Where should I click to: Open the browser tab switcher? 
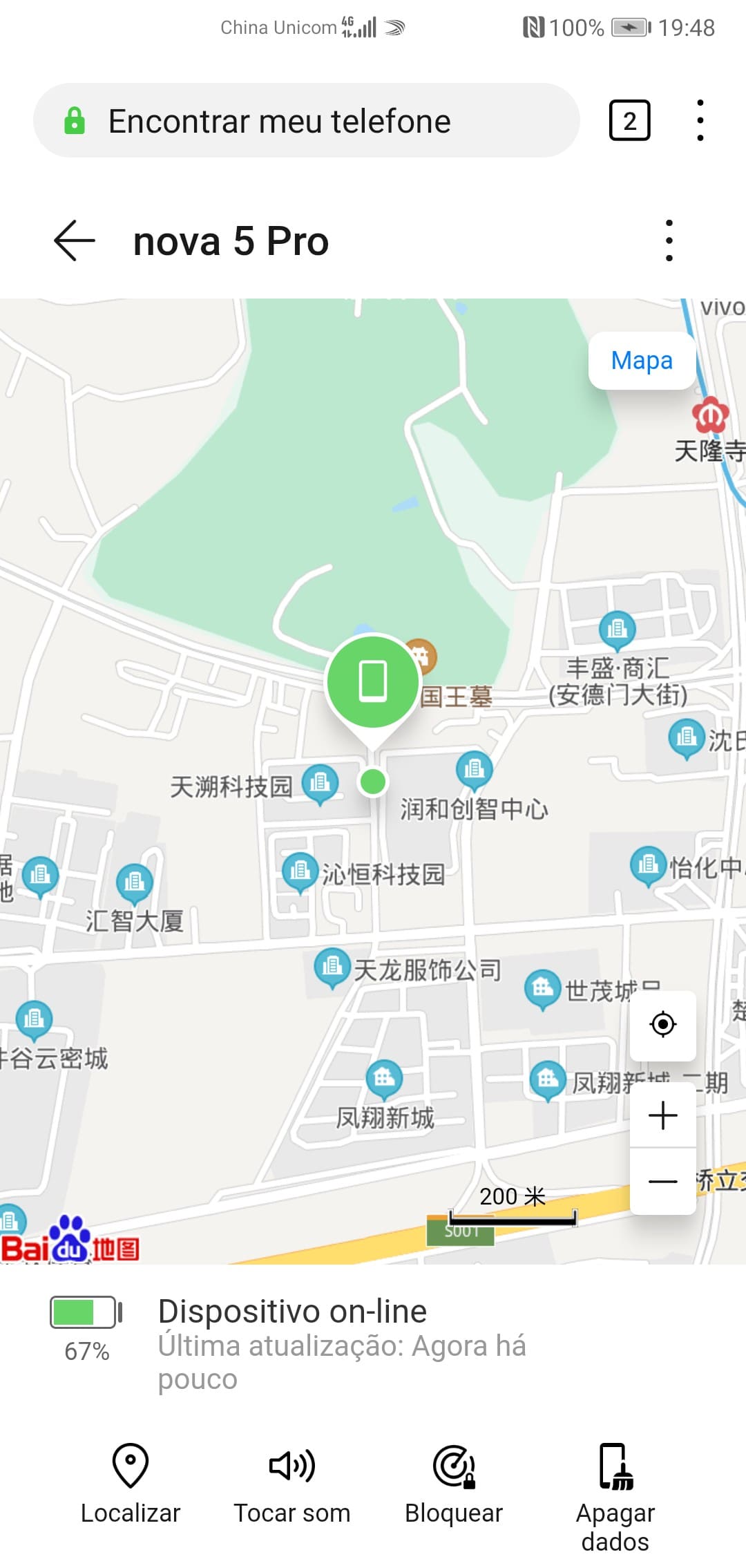click(x=629, y=121)
